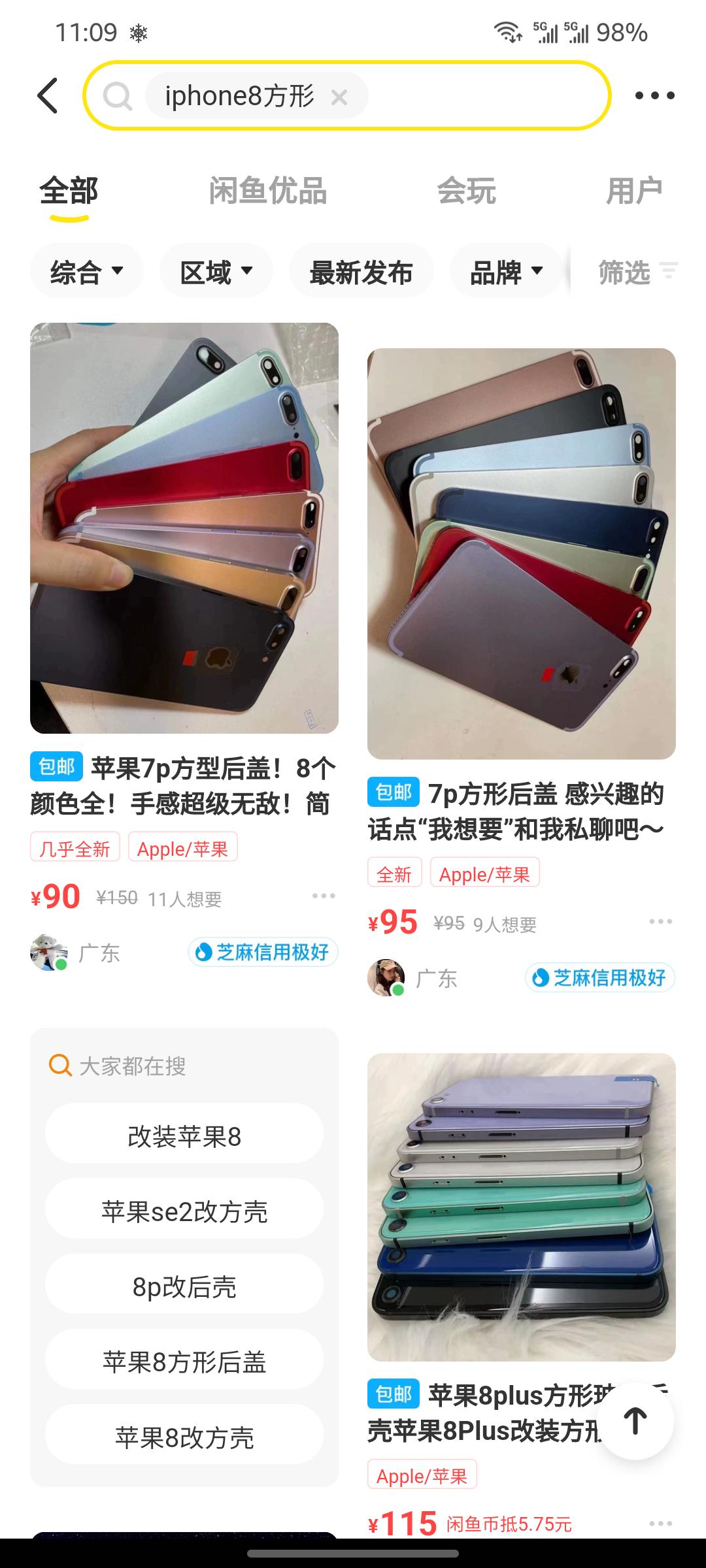Switch to the 会玩 tab

click(467, 191)
